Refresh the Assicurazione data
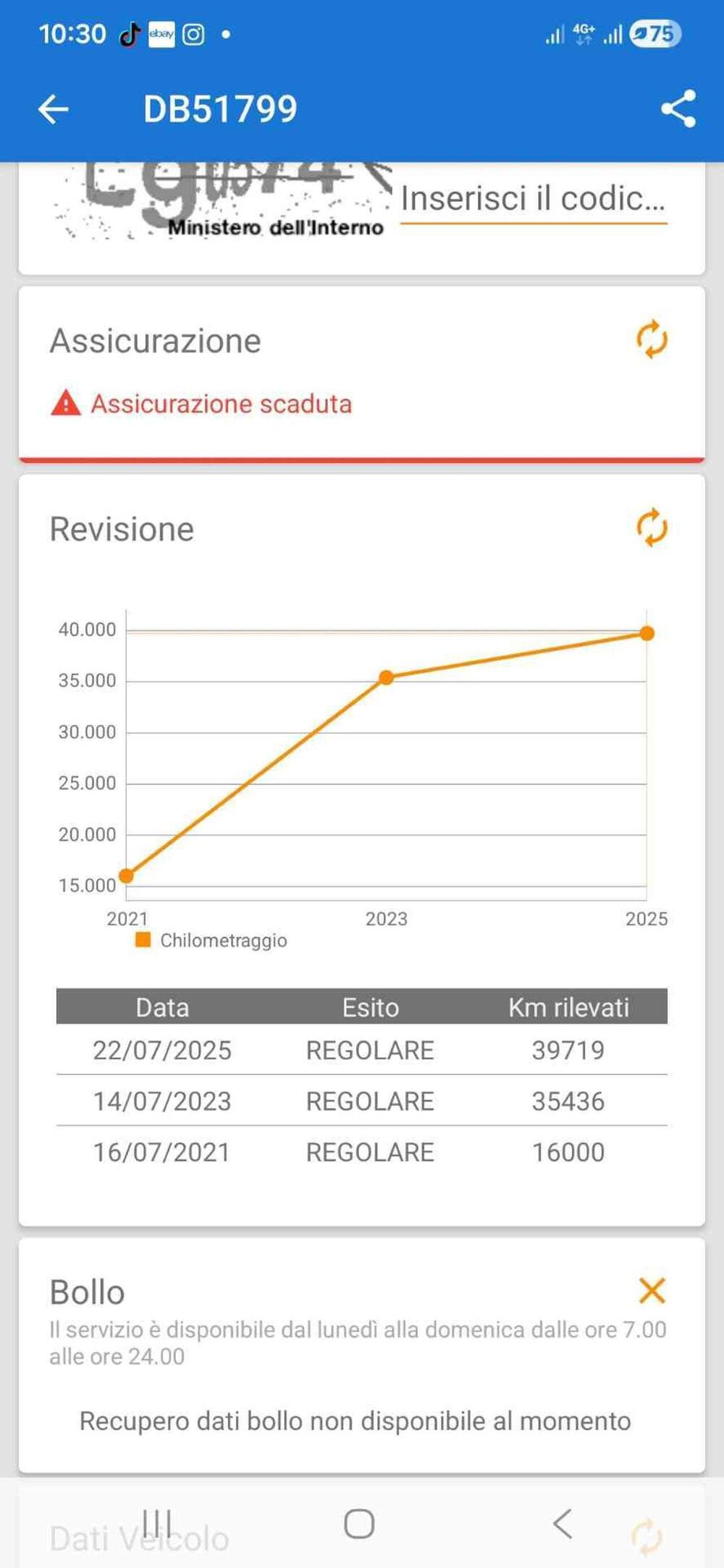 tap(652, 339)
